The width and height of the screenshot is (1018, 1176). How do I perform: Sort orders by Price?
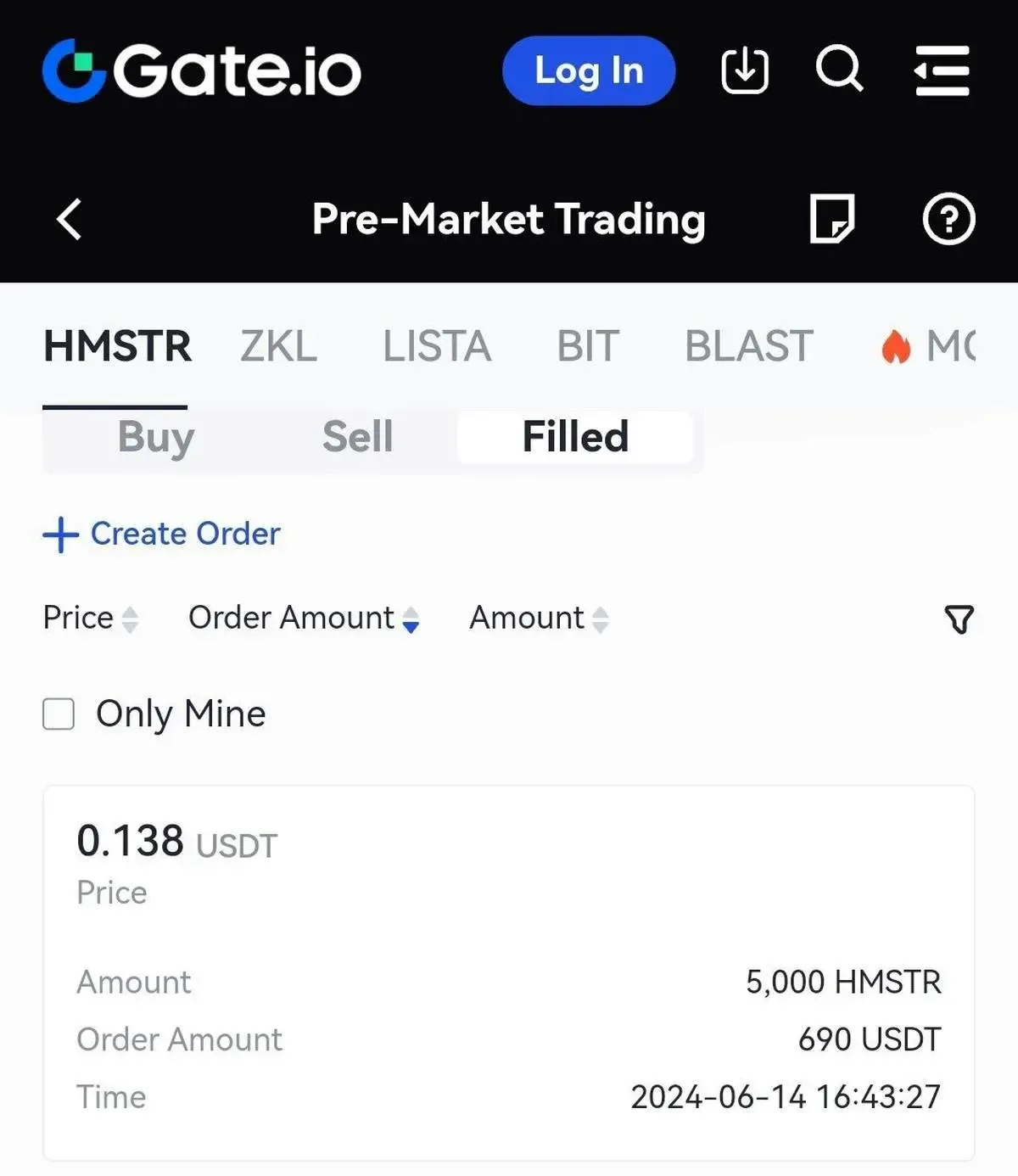92,619
